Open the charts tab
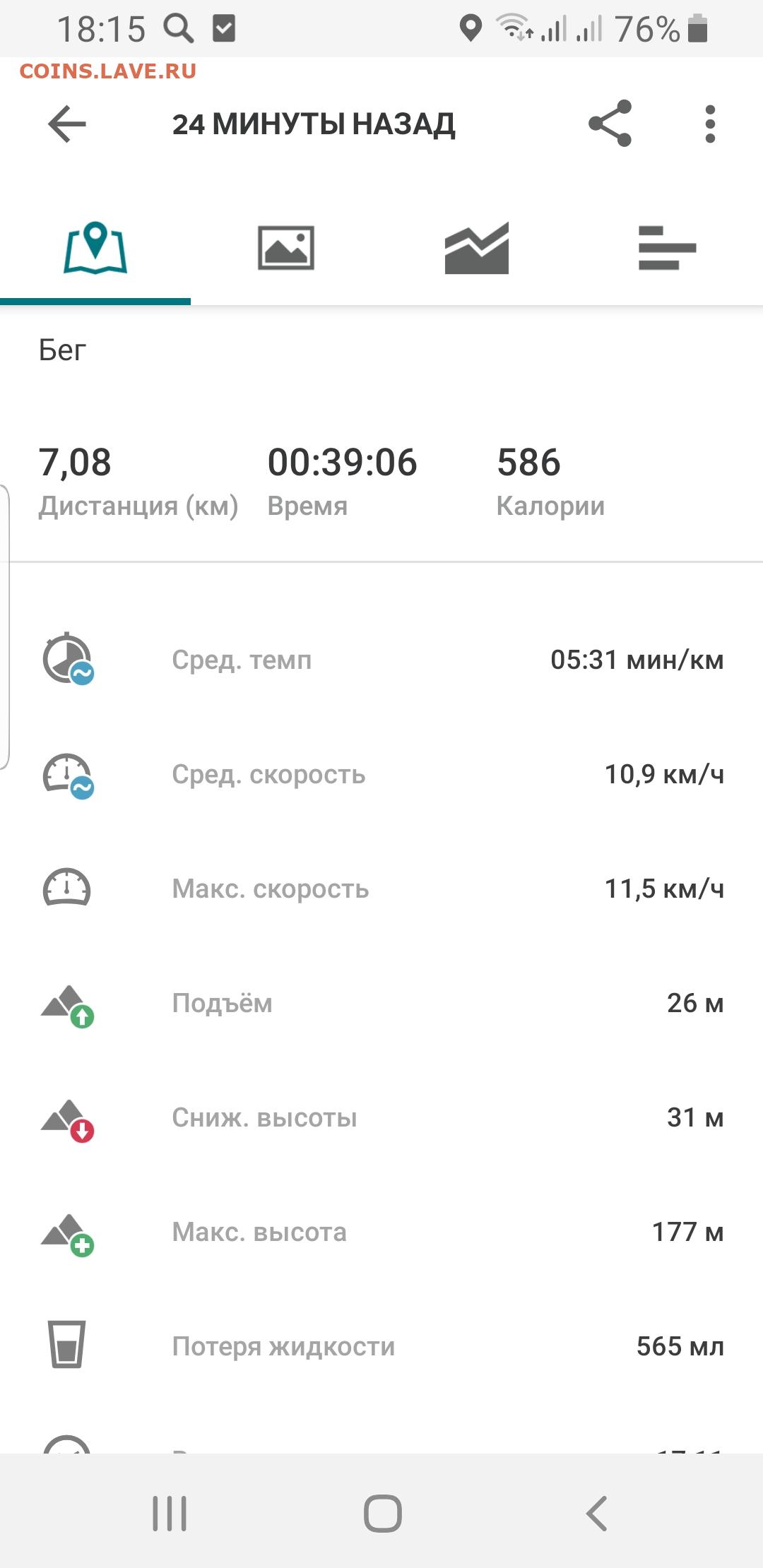This screenshot has width=763, height=1568. [477, 248]
